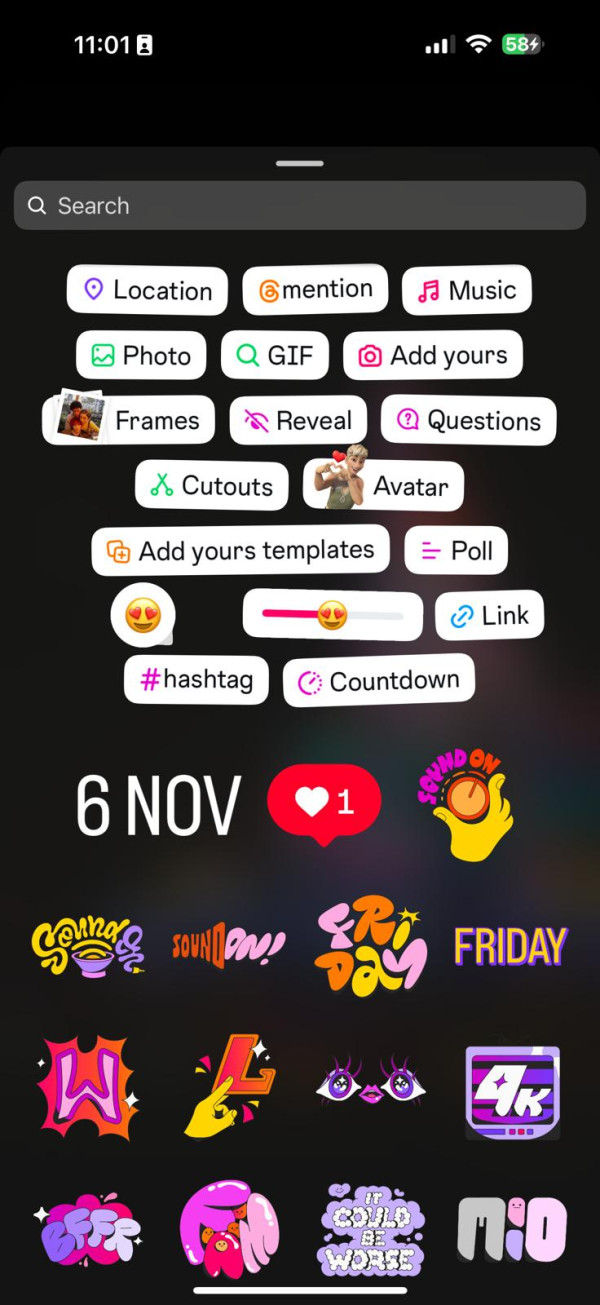Image resolution: width=600 pixels, height=1305 pixels.
Task: Select the emoji slider sticker
Action: (x=332, y=616)
